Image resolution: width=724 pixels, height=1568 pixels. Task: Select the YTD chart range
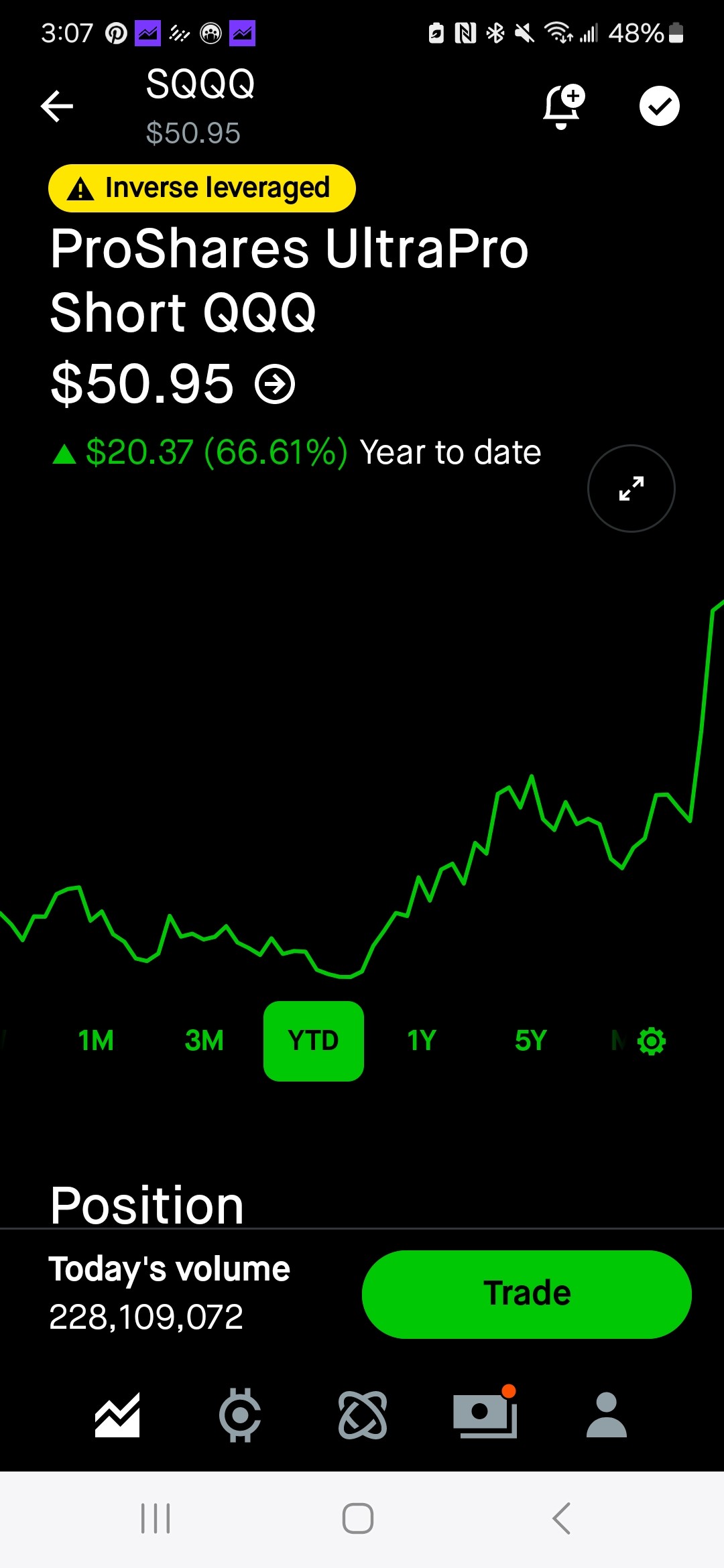coord(313,1041)
